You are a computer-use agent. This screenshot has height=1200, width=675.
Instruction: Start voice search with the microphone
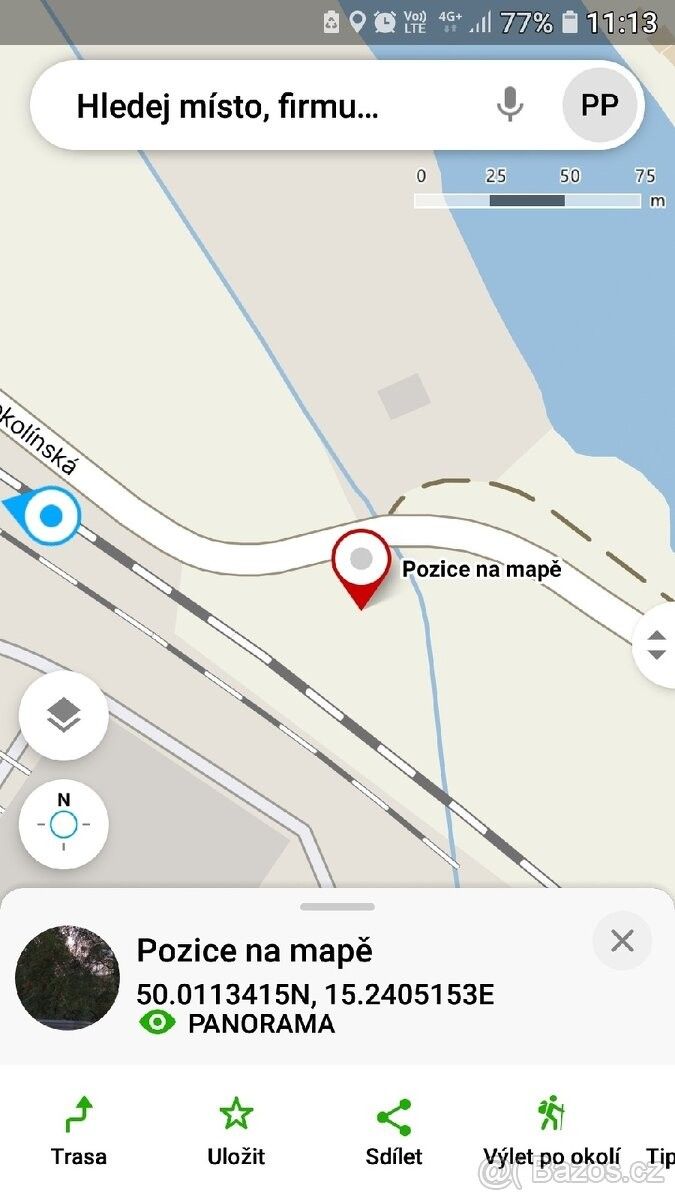coord(510,104)
